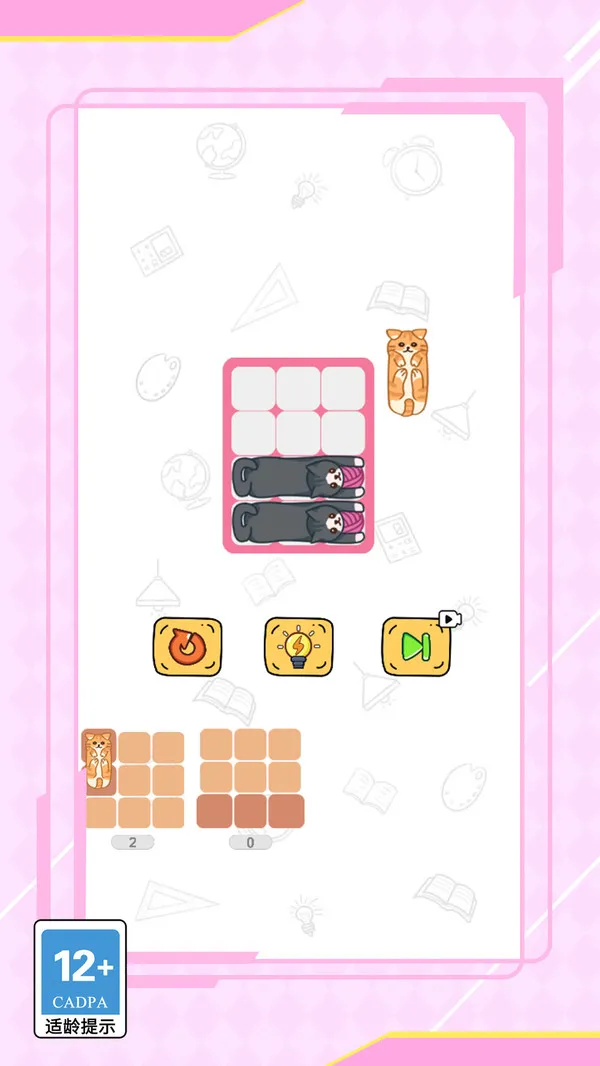Select the orange cat beside the board
The width and height of the screenshot is (600, 1066).
(407, 371)
